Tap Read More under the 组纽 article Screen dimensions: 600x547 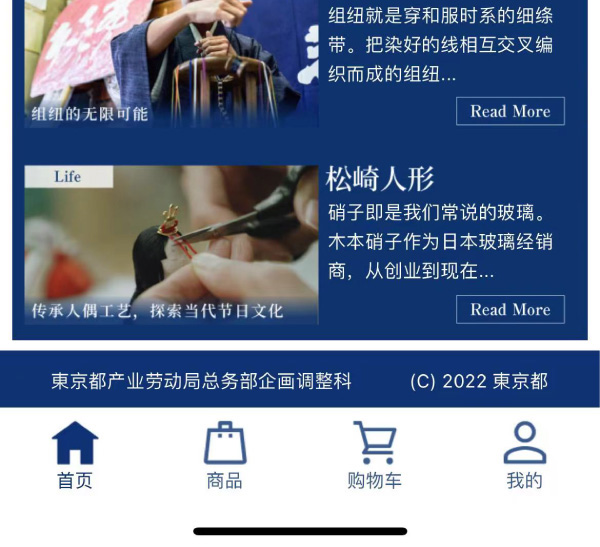(x=510, y=111)
